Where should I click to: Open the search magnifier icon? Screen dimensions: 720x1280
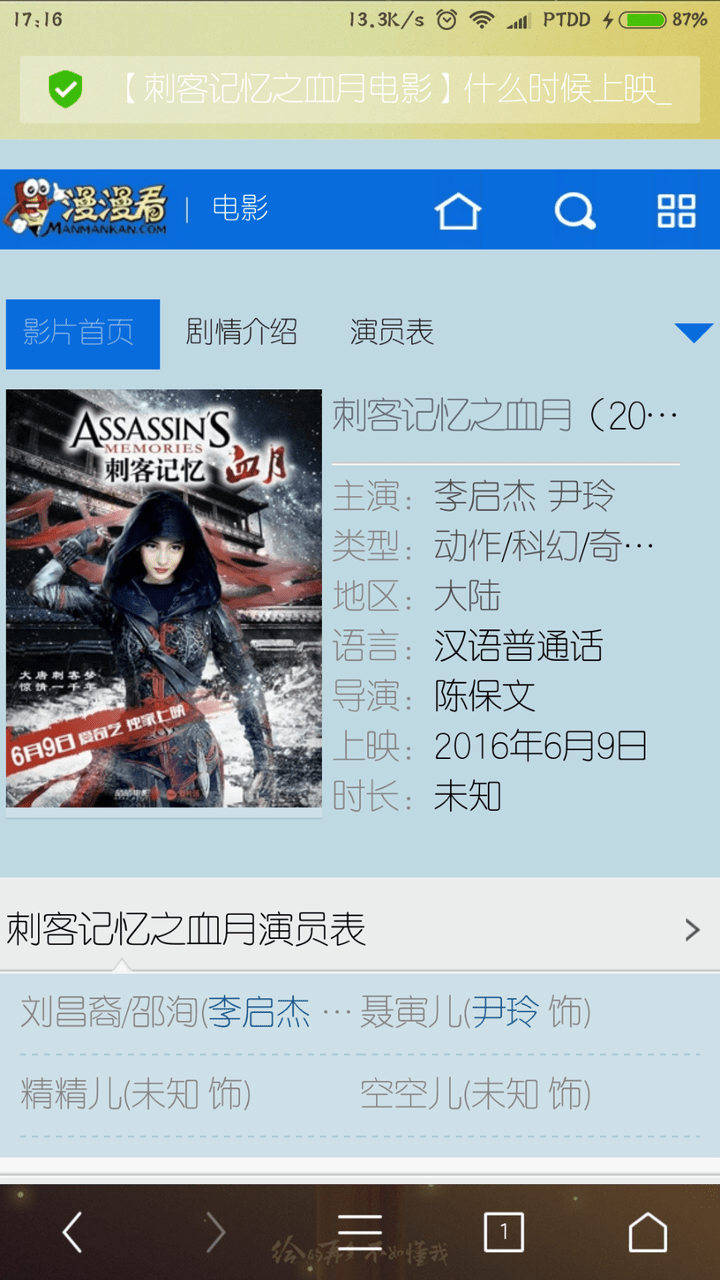(x=575, y=211)
